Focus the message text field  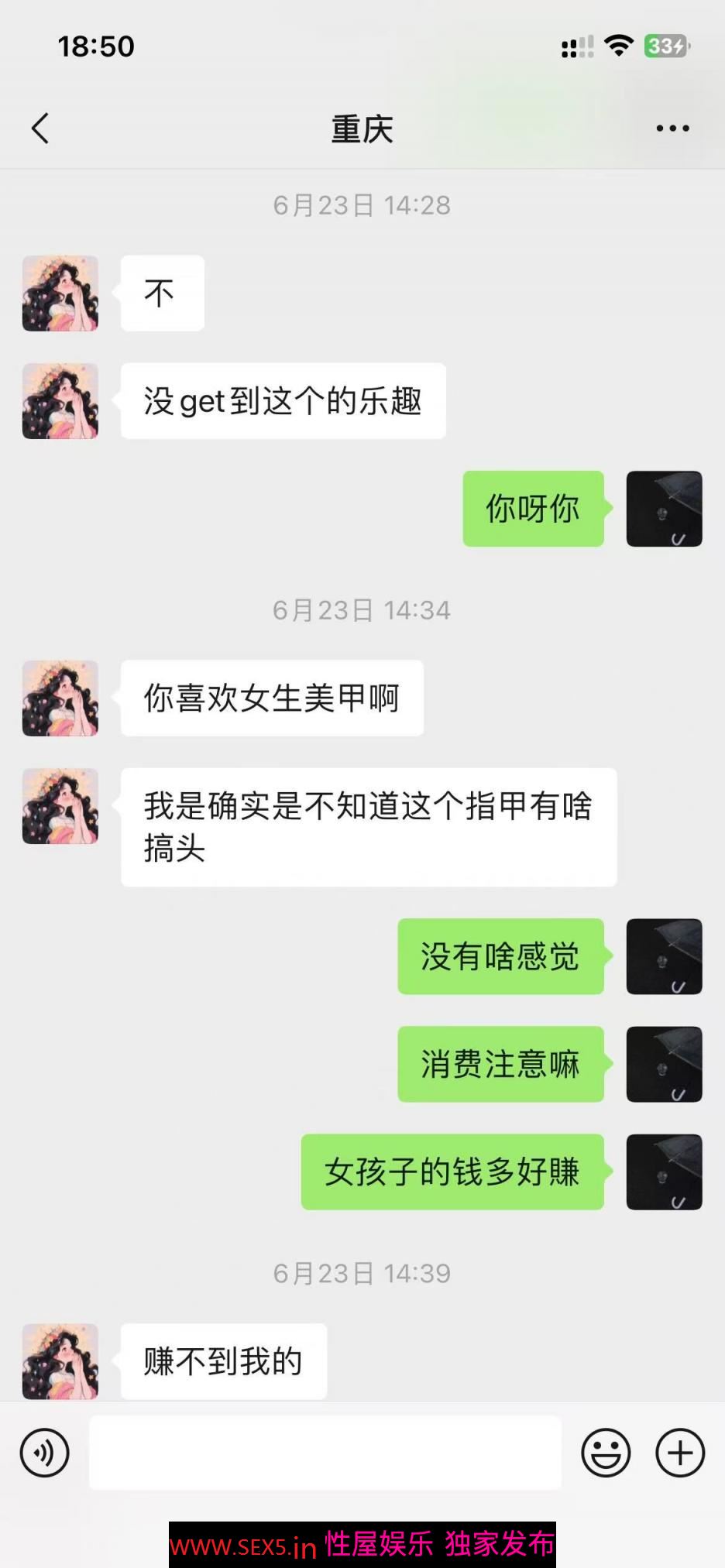[x=325, y=1453]
